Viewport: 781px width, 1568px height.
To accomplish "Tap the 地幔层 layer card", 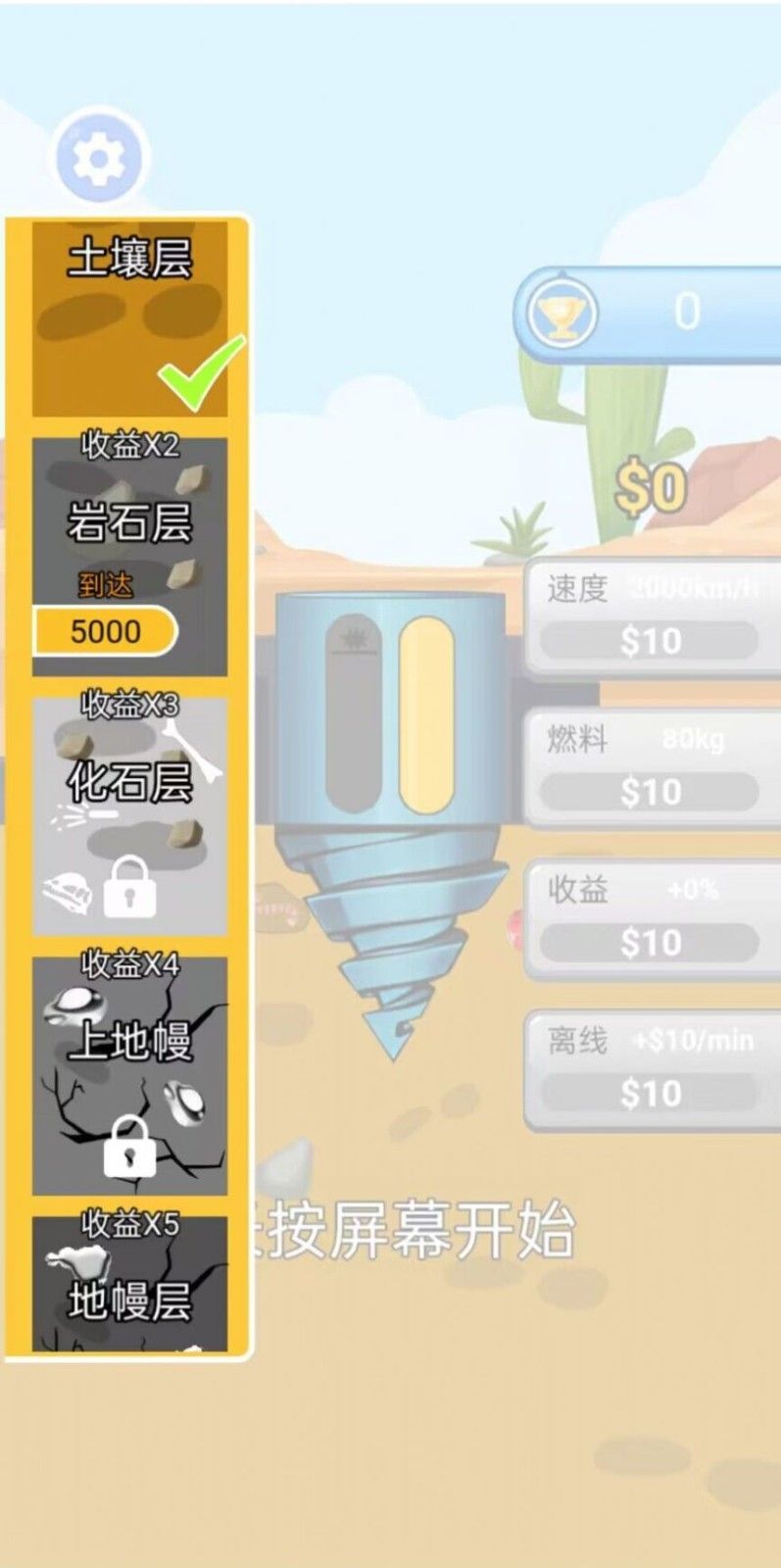I will (129, 1286).
